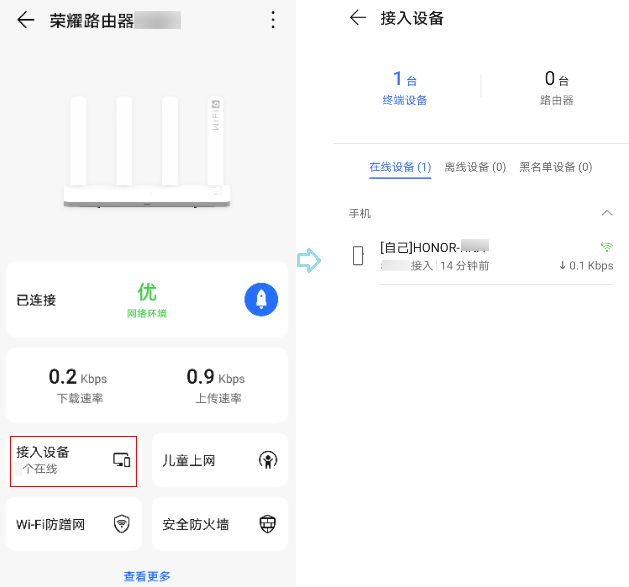The image size is (629, 587).
Task: Open the 接入设备 card
Action: pos(74,461)
